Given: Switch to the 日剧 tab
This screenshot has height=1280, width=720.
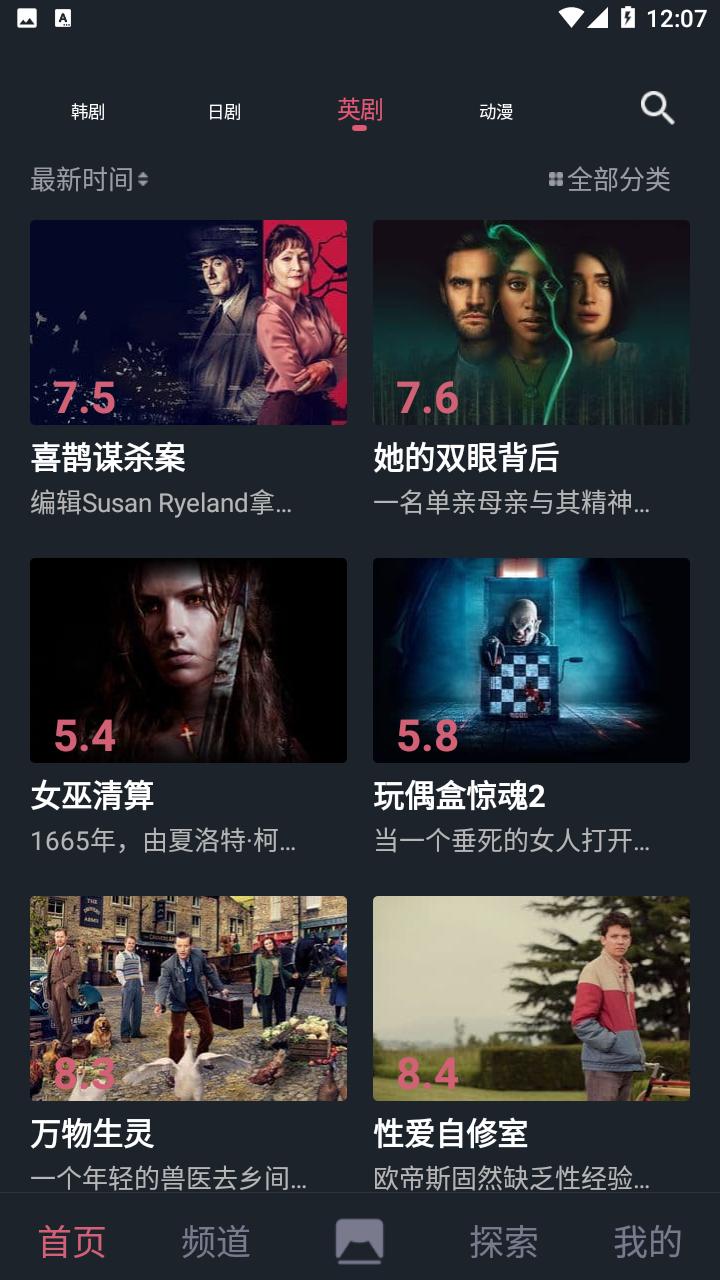Looking at the screenshot, I should tap(224, 112).
